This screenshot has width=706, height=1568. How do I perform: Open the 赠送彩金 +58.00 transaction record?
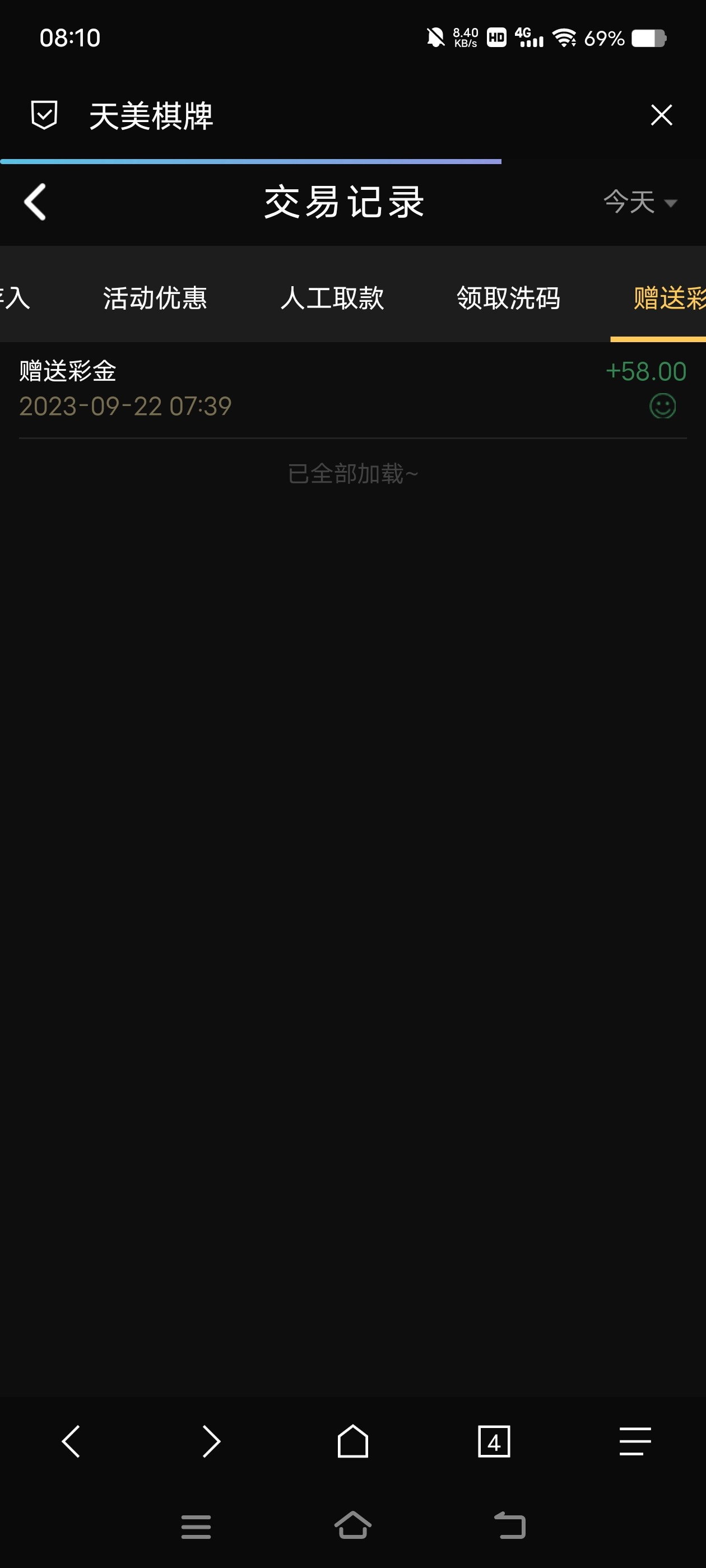point(352,388)
